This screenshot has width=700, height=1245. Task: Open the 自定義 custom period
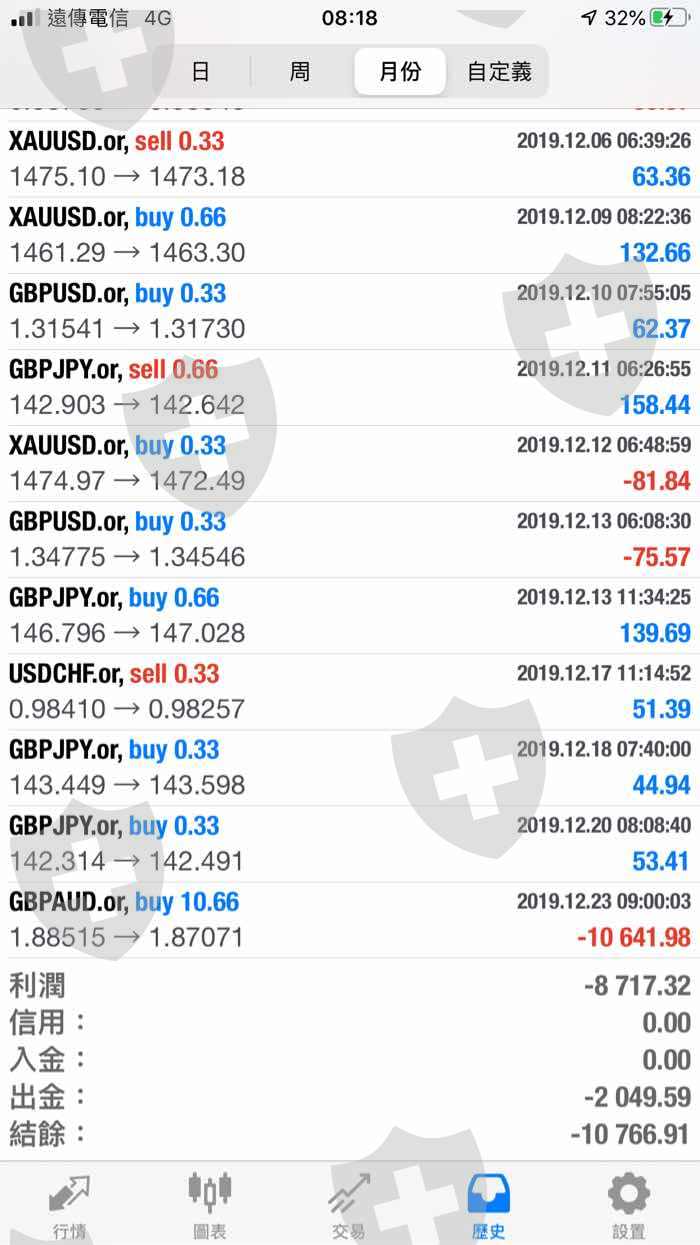point(499,72)
